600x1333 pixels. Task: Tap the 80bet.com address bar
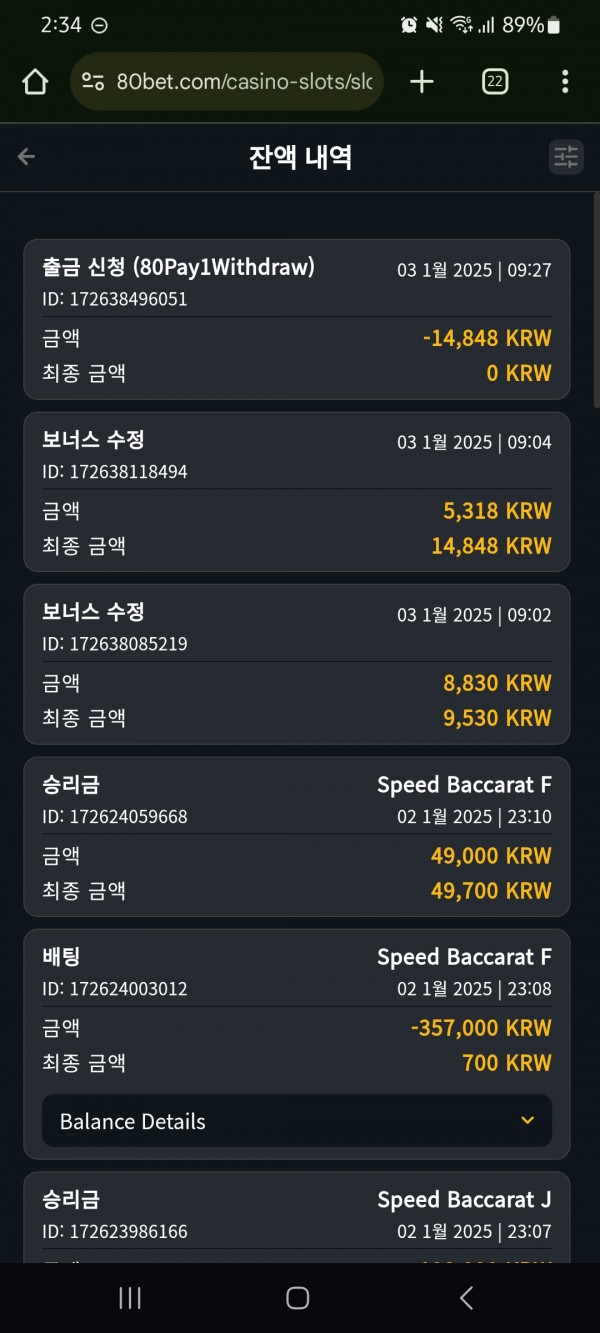point(227,82)
